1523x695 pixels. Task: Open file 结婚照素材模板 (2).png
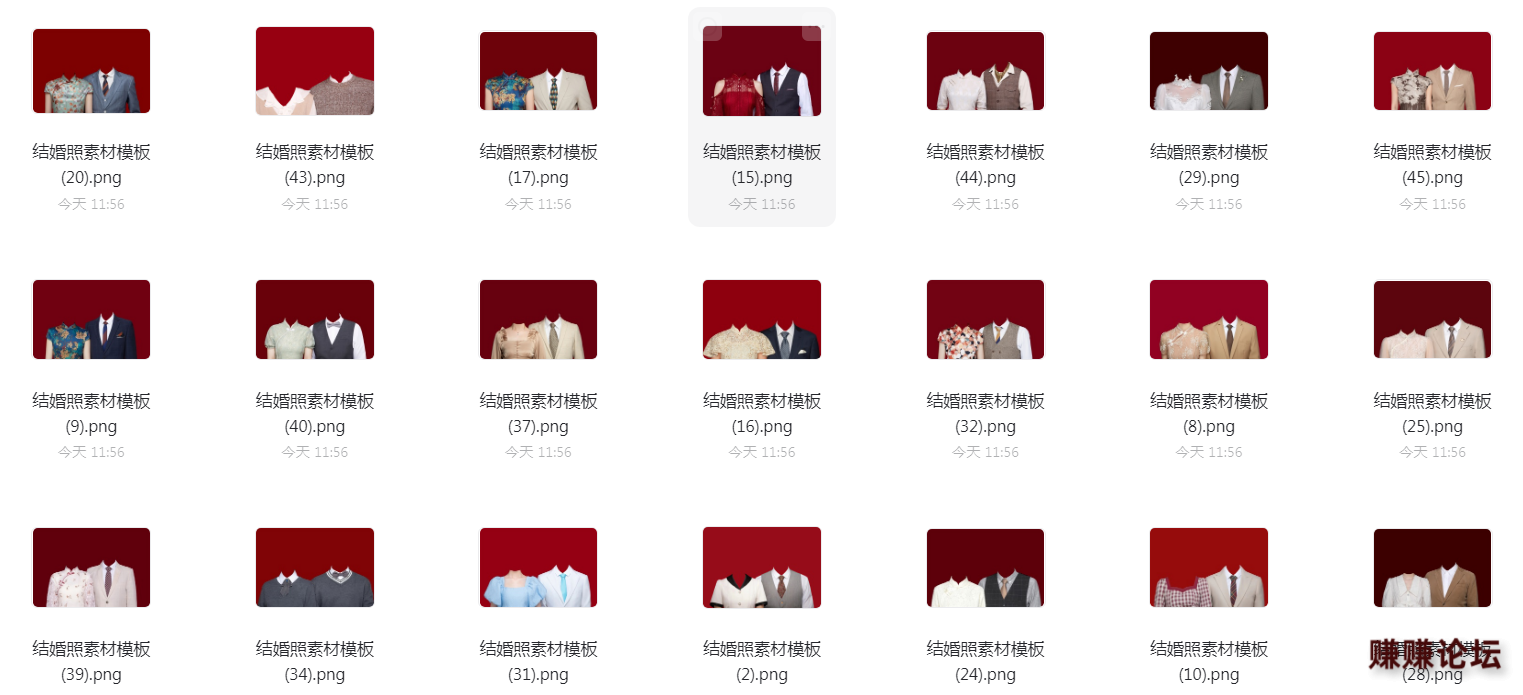(x=762, y=567)
